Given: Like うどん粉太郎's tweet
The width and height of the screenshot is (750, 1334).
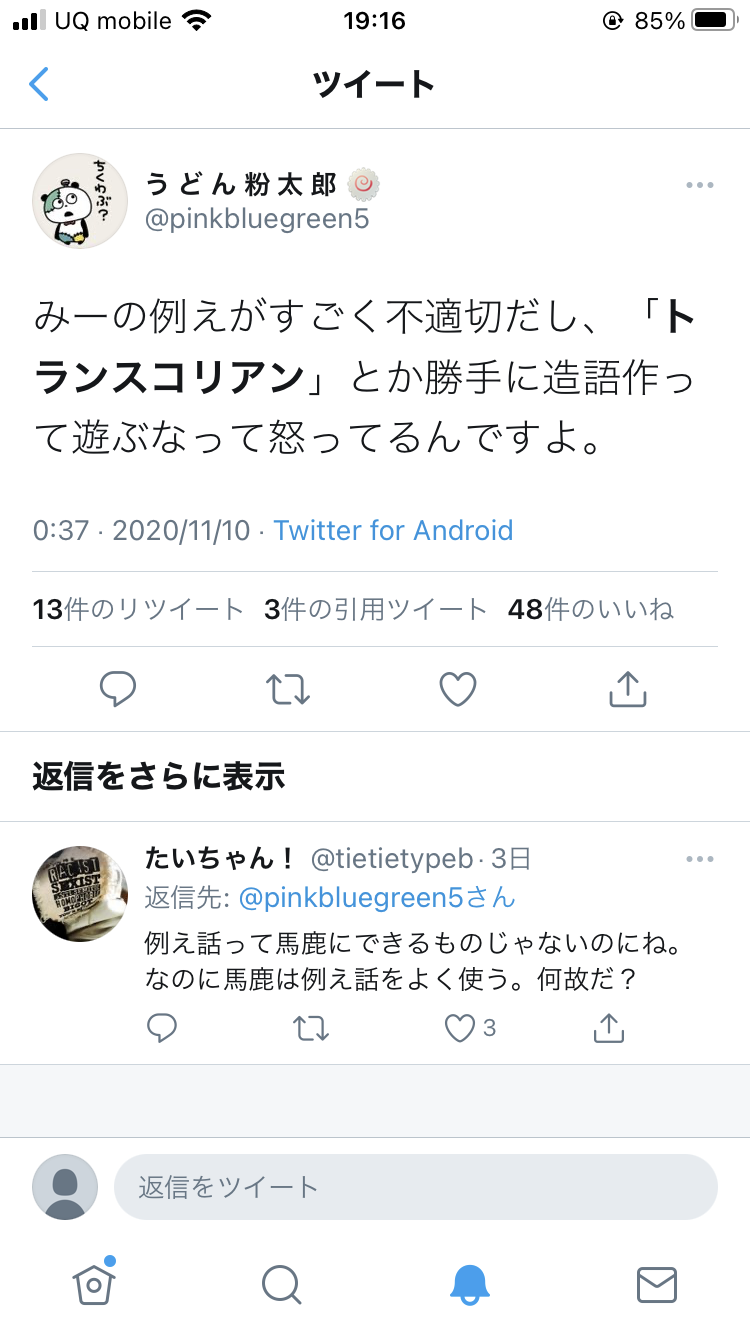Looking at the screenshot, I should [458, 688].
